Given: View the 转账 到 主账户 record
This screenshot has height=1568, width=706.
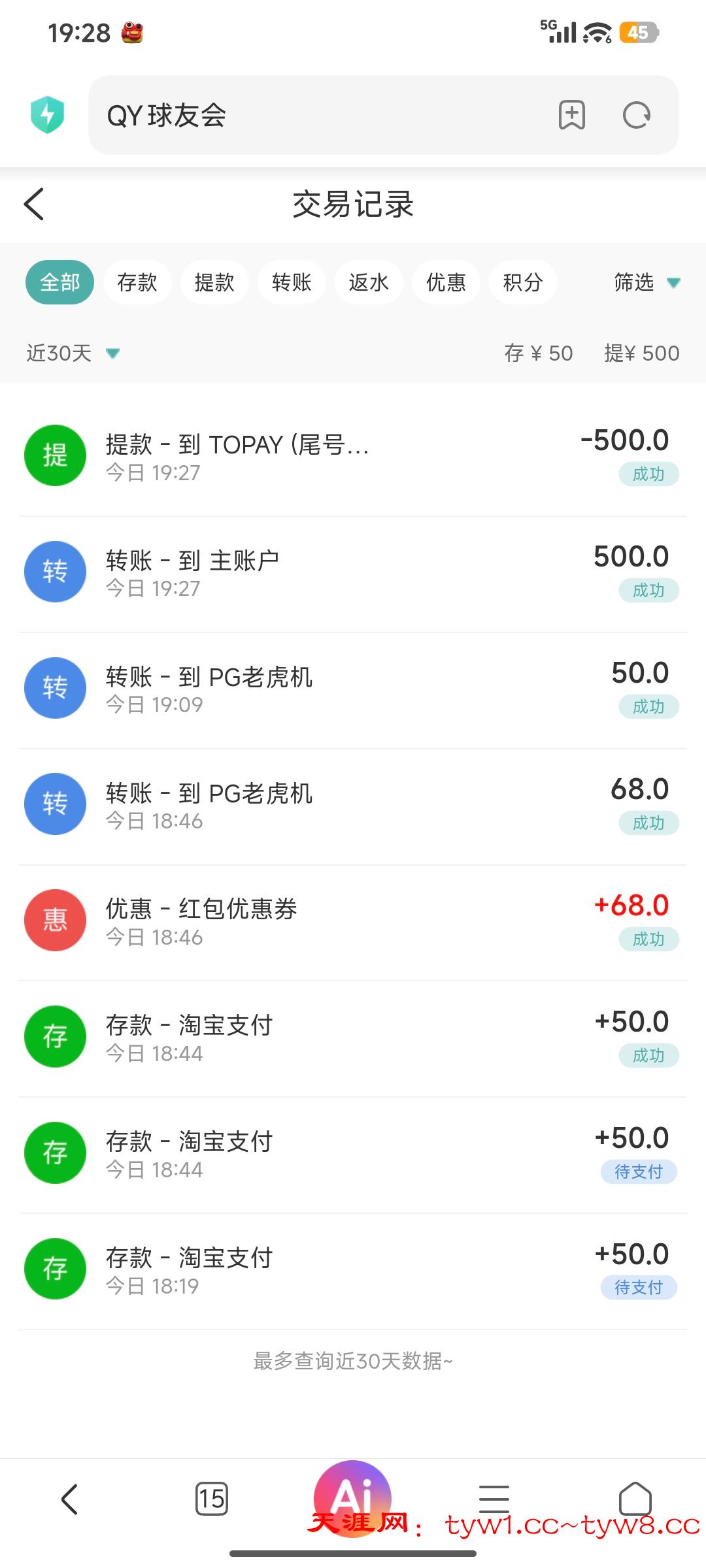Looking at the screenshot, I should pos(353,572).
